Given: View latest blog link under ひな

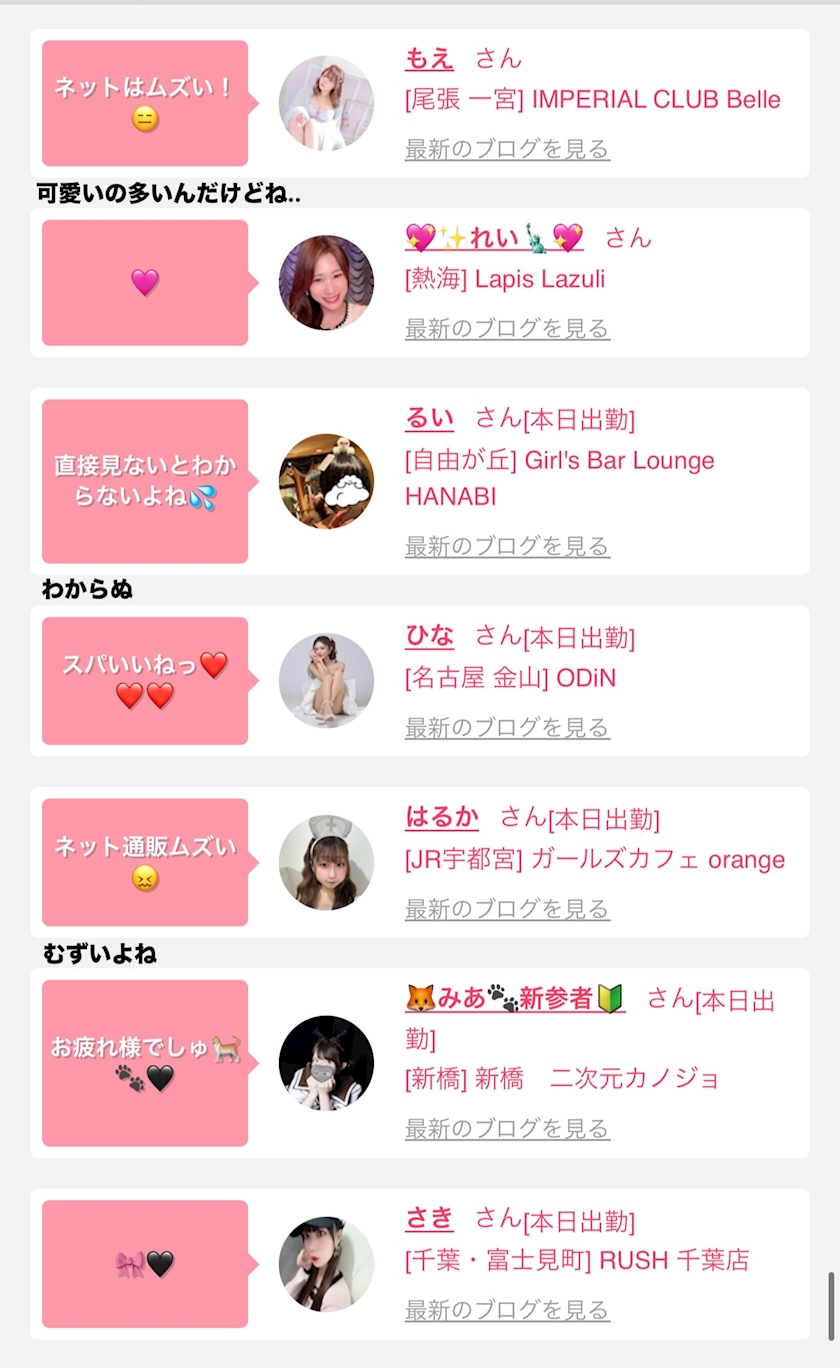Looking at the screenshot, I should 507,727.
